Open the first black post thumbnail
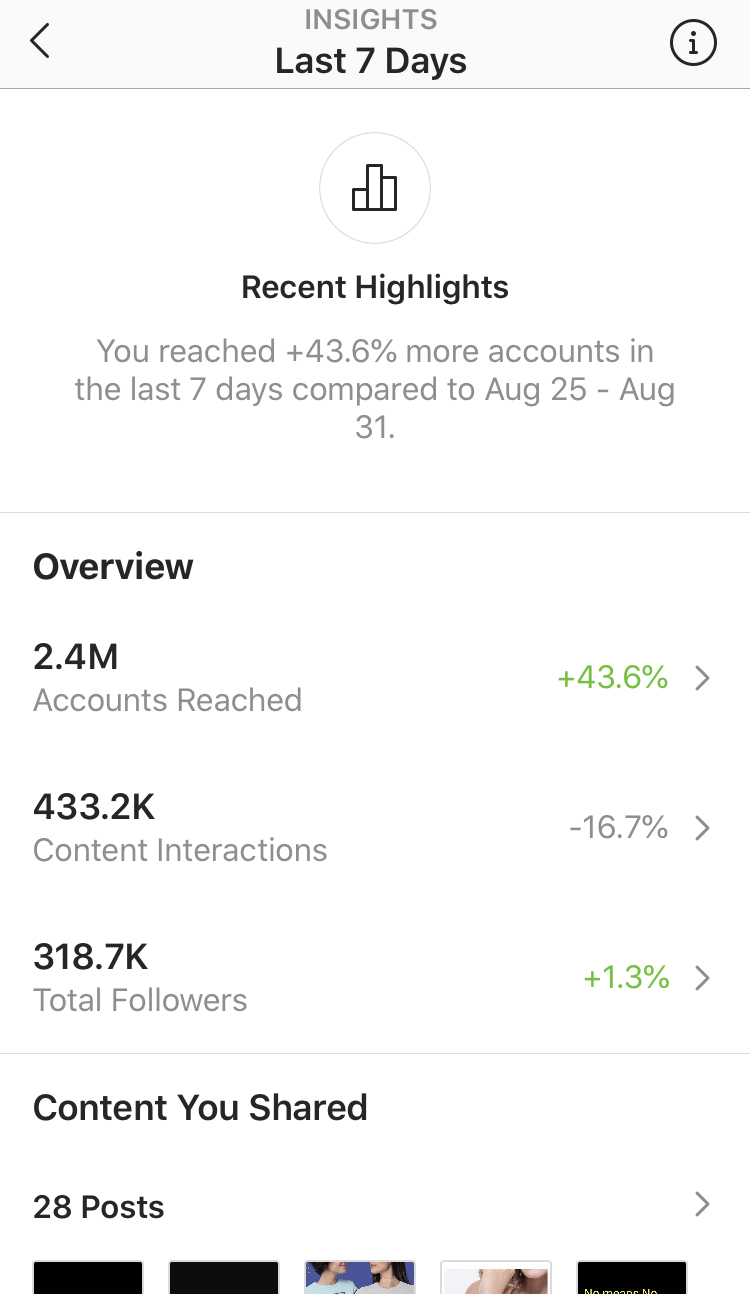The width and height of the screenshot is (750, 1294). pos(87,1277)
